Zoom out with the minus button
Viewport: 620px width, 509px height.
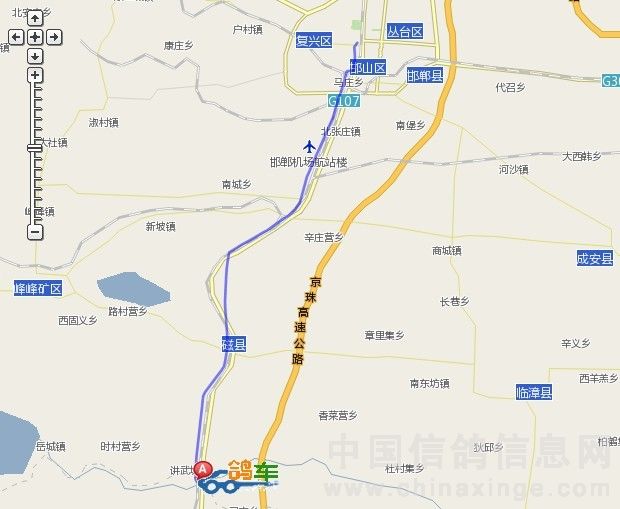(x=35, y=232)
